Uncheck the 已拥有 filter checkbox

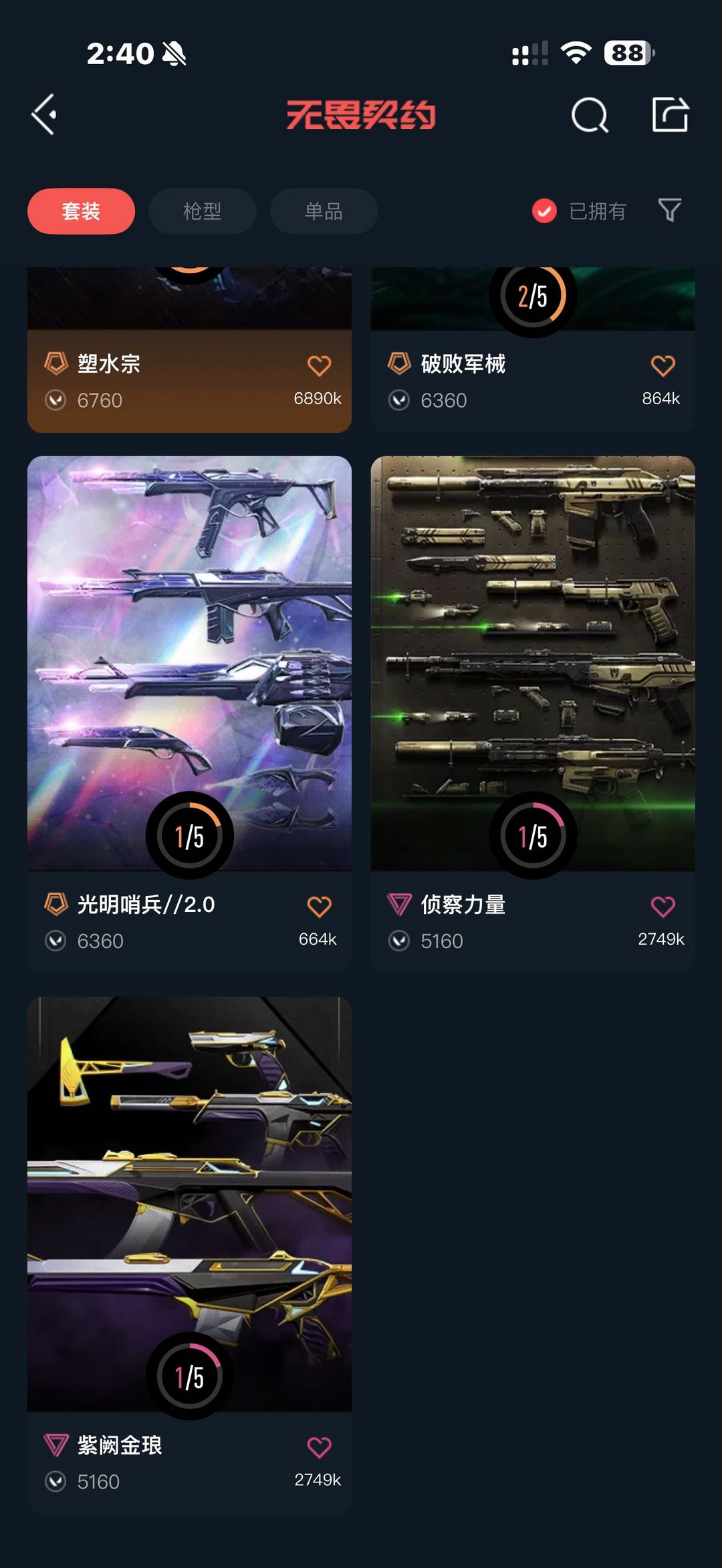(544, 211)
